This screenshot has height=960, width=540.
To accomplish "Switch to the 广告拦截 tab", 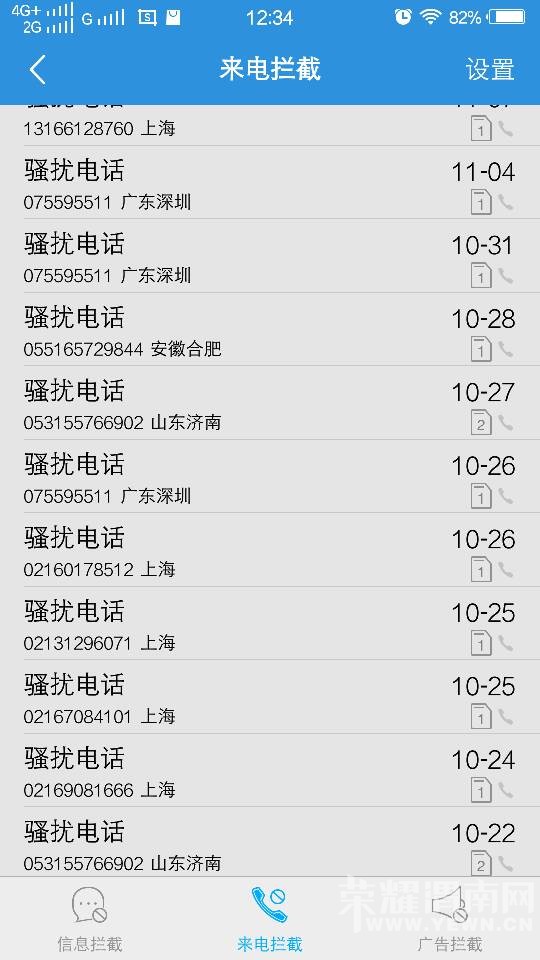I will [x=450, y=918].
